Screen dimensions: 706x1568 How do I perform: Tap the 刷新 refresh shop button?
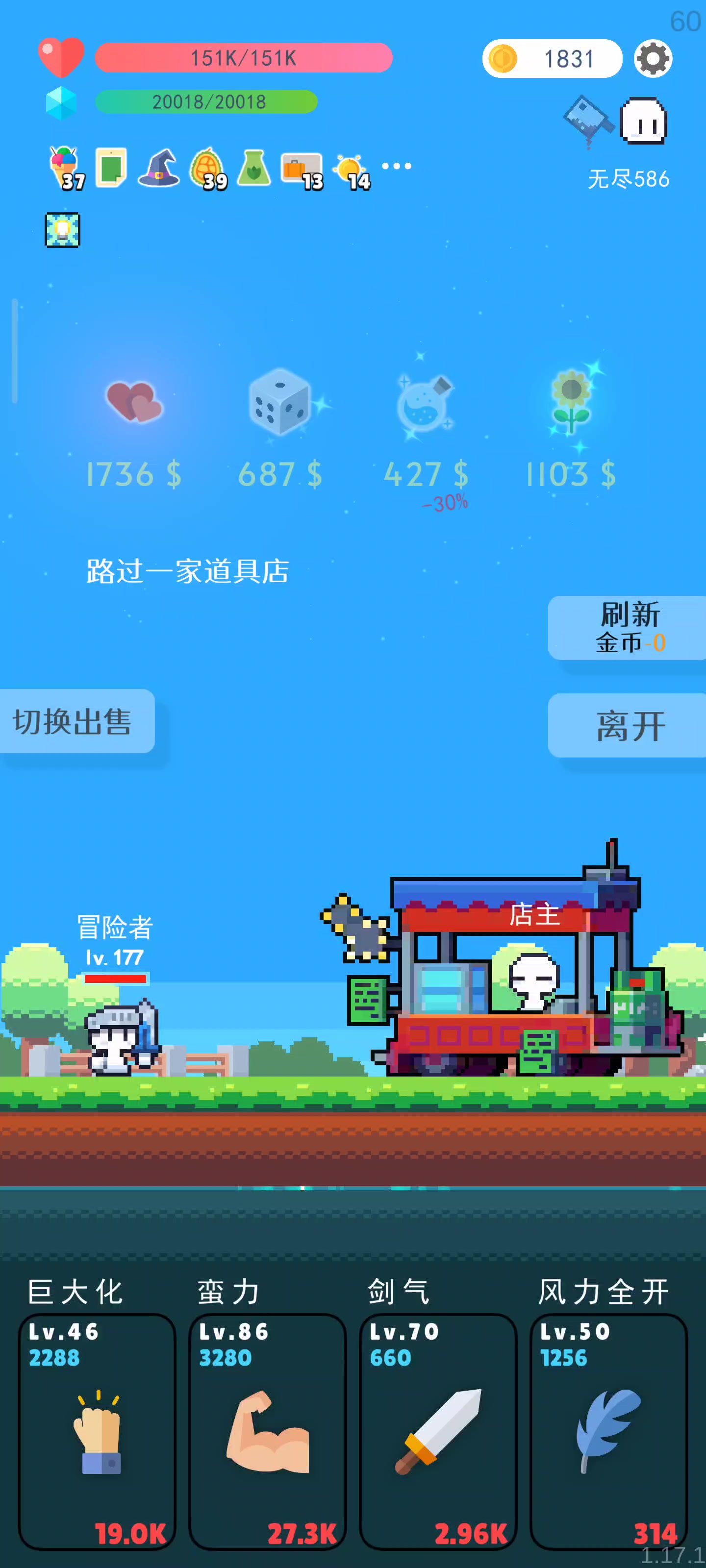tap(628, 628)
